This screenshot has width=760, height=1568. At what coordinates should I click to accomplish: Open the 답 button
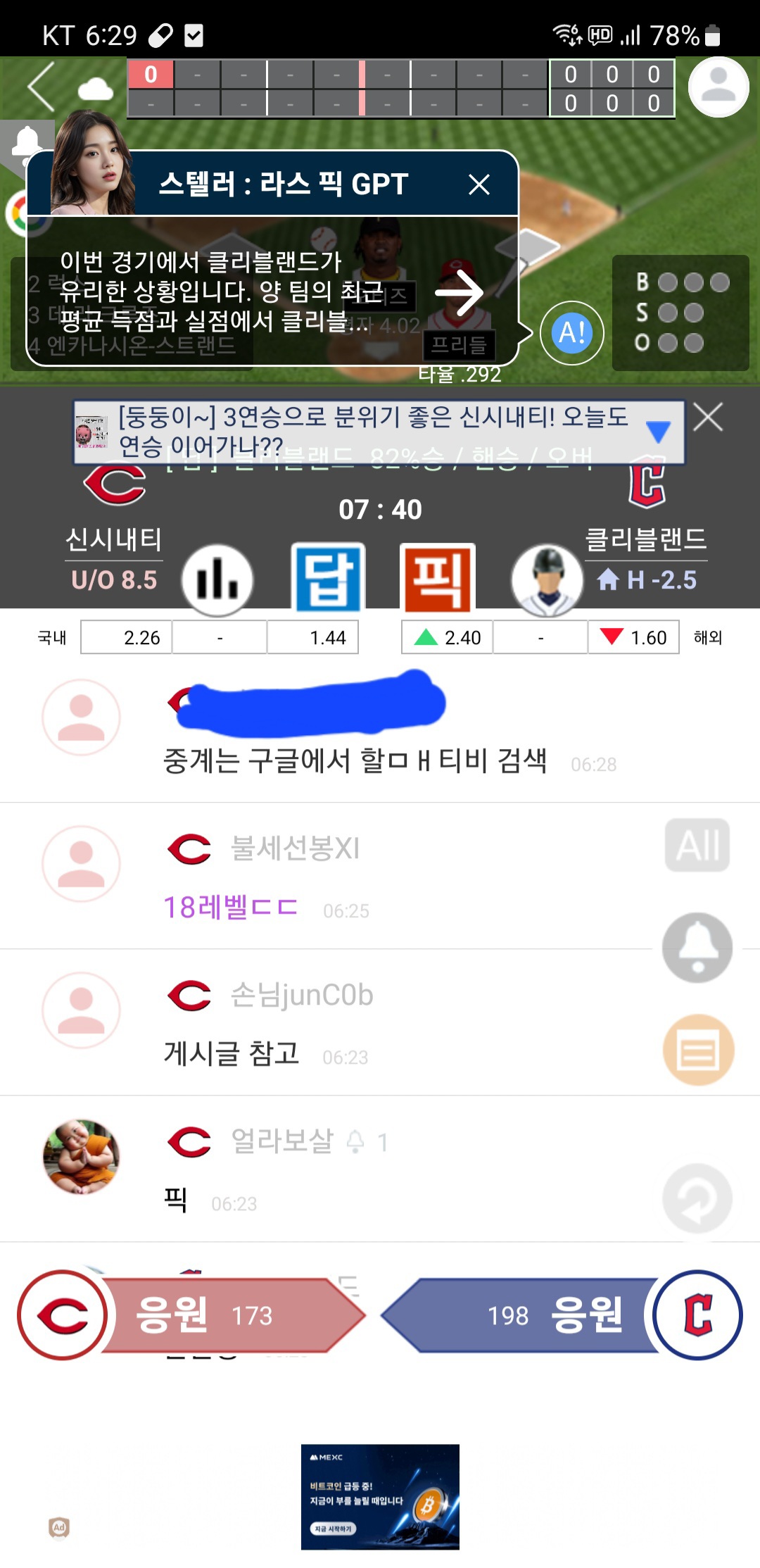(328, 577)
